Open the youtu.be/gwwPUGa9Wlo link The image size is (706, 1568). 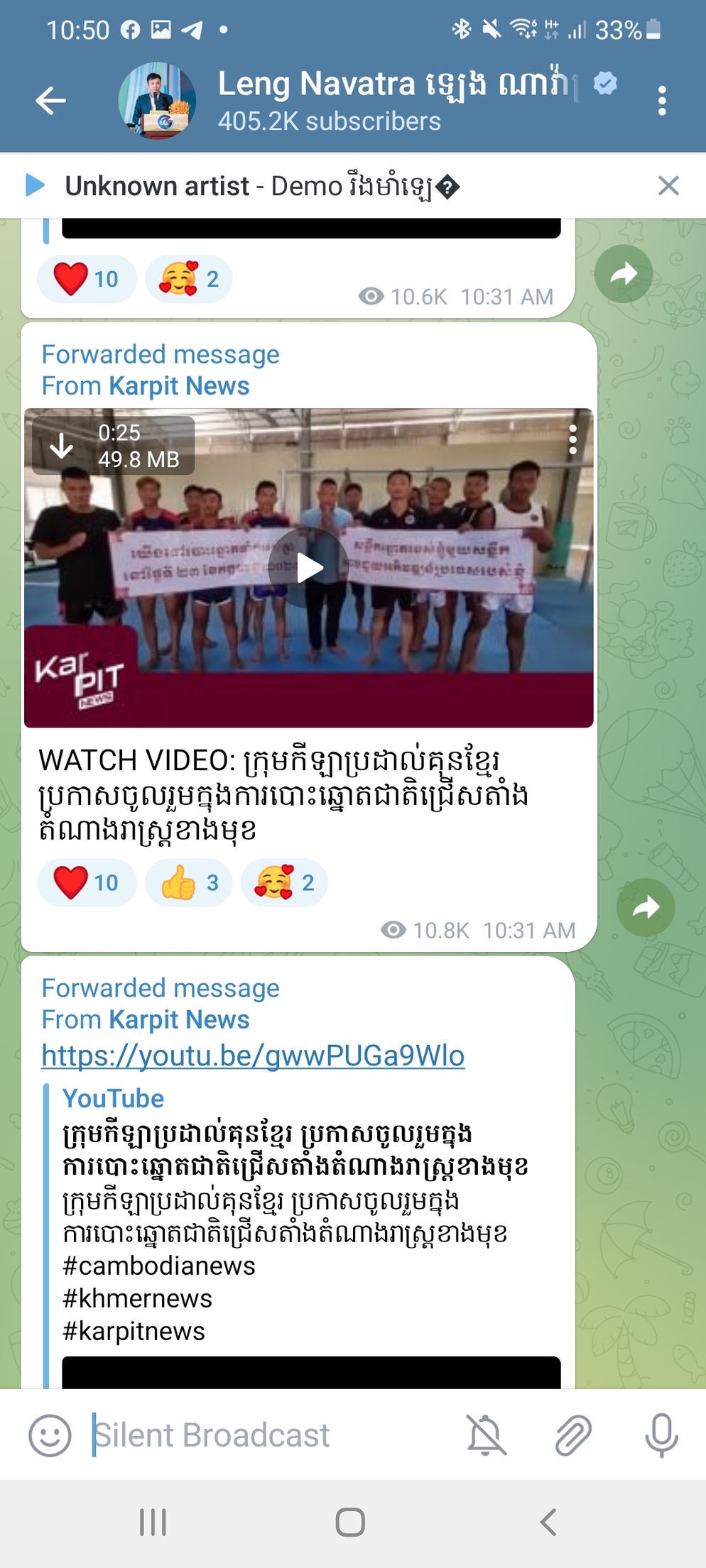coord(253,1056)
